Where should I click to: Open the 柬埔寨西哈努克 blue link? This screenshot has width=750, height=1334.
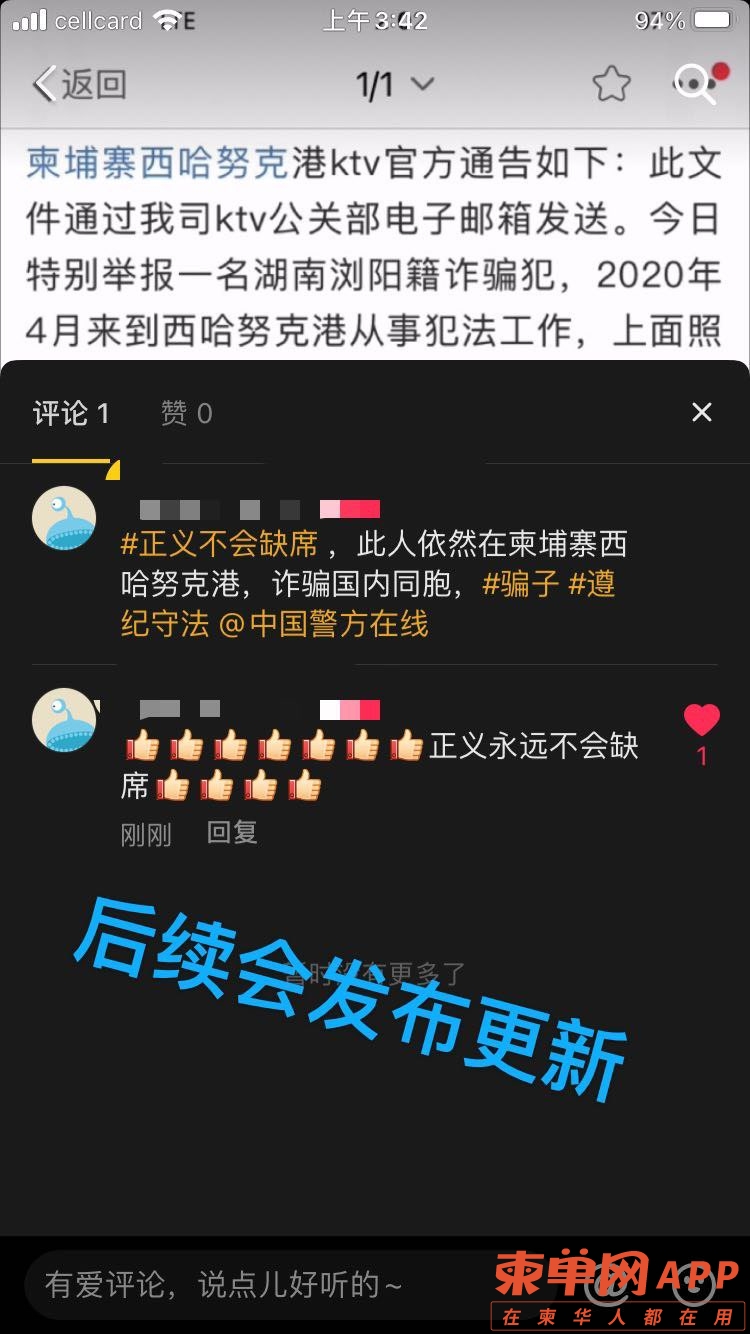[x=158, y=163]
